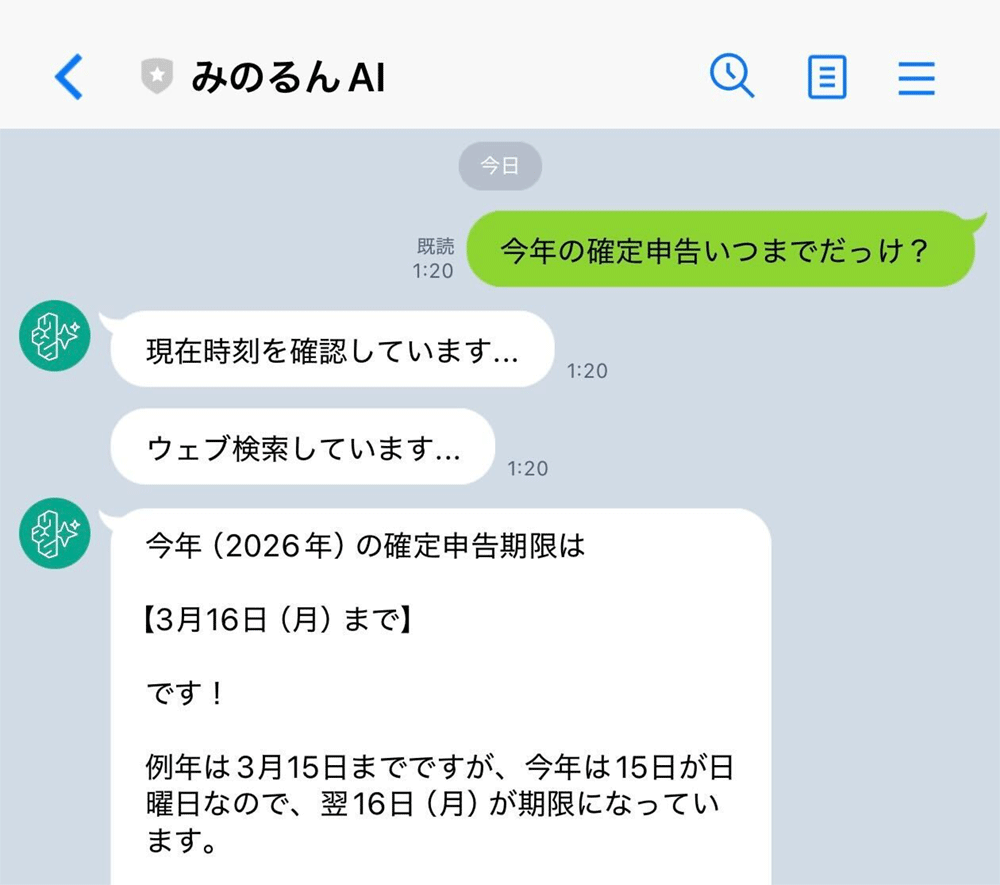Open the hamburger menu

tap(916, 77)
